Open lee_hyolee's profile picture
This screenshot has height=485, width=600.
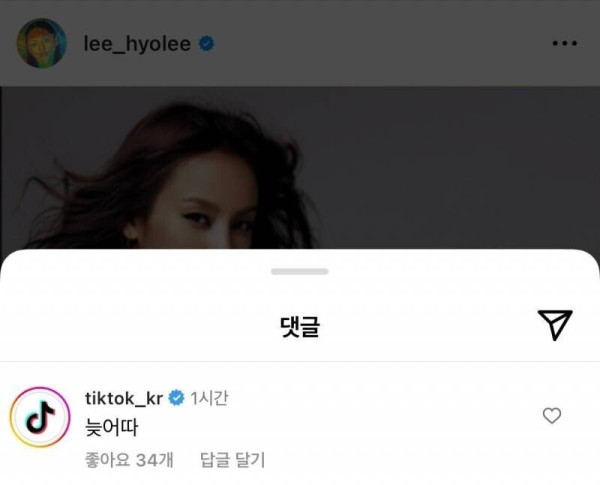[x=42, y=44]
